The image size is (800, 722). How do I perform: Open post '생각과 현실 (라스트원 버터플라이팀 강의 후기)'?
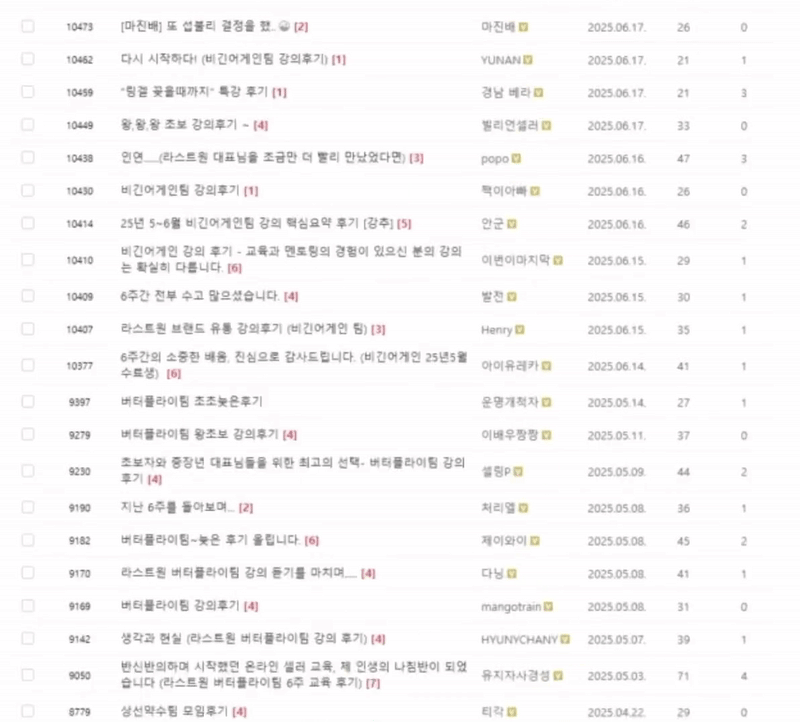click(243, 639)
